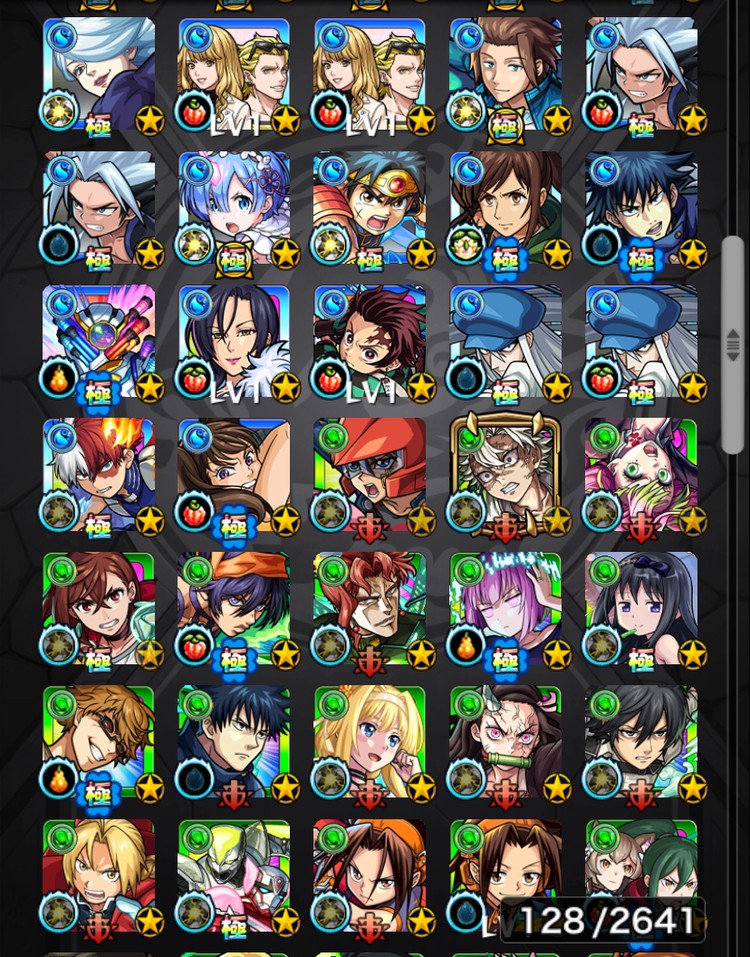Choose the red-helmeted masked character
Viewport: 750px width, 957px height.
(369, 475)
